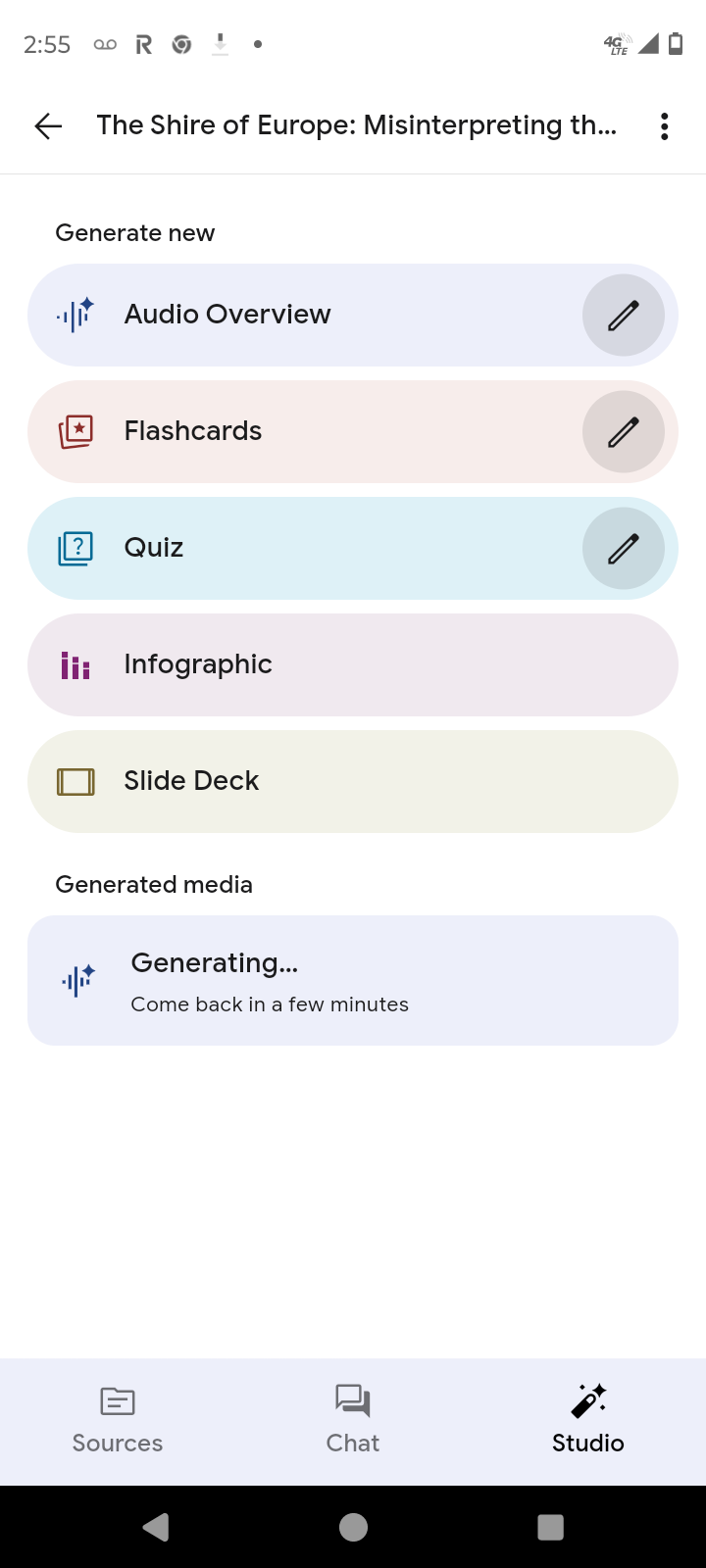The height and width of the screenshot is (1568, 706).
Task: Customize the Quiz via the pencil icon
Action: [x=624, y=548]
